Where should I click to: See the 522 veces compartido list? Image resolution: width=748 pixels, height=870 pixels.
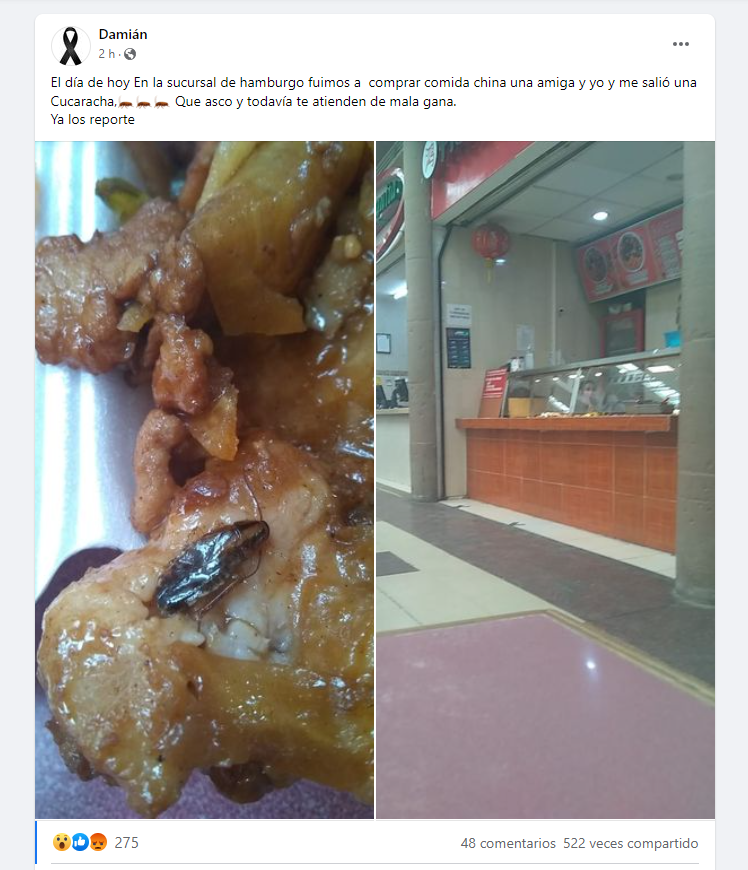tap(631, 844)
